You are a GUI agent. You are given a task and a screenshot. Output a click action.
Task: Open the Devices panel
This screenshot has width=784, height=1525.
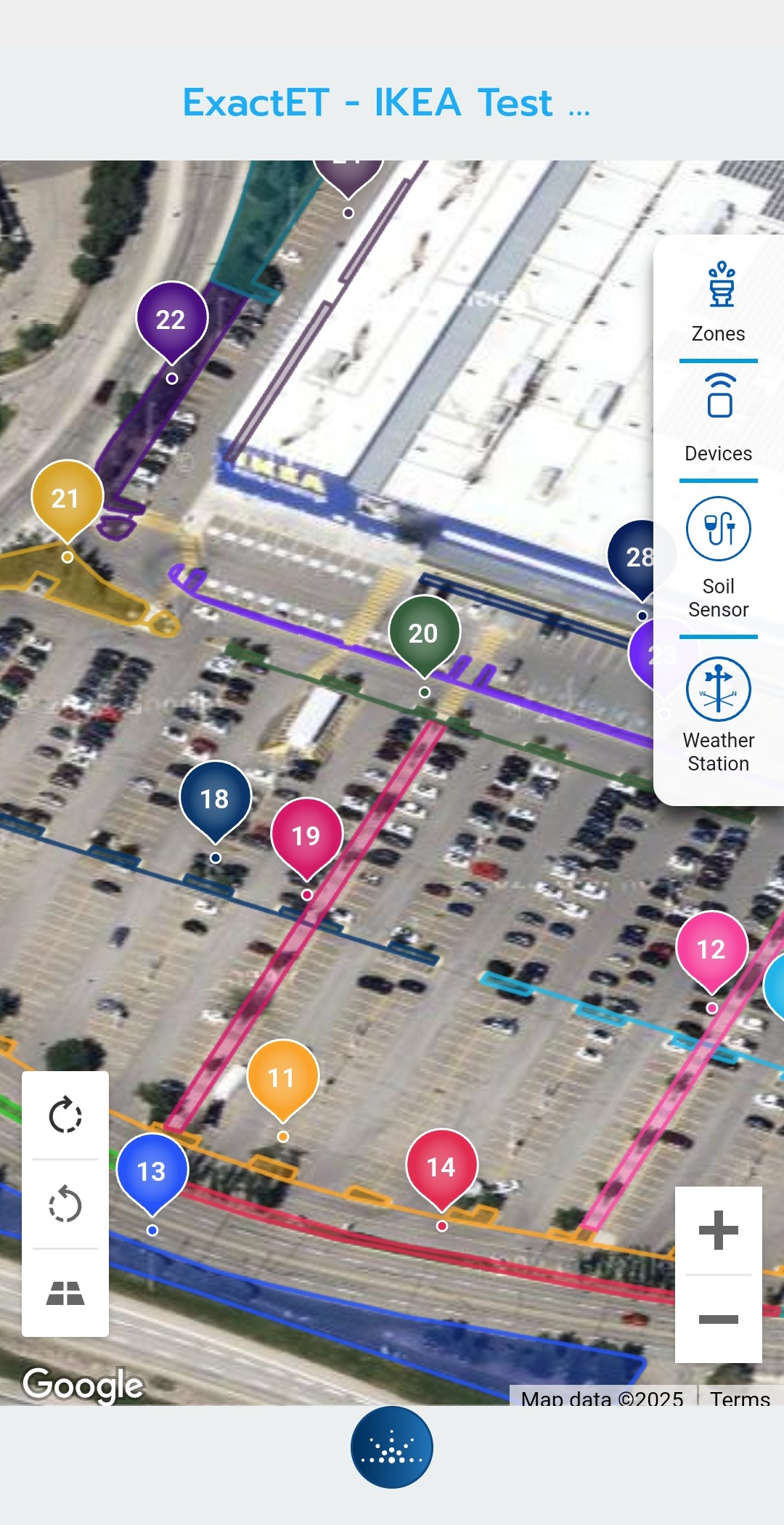click(x=718, y=420)
